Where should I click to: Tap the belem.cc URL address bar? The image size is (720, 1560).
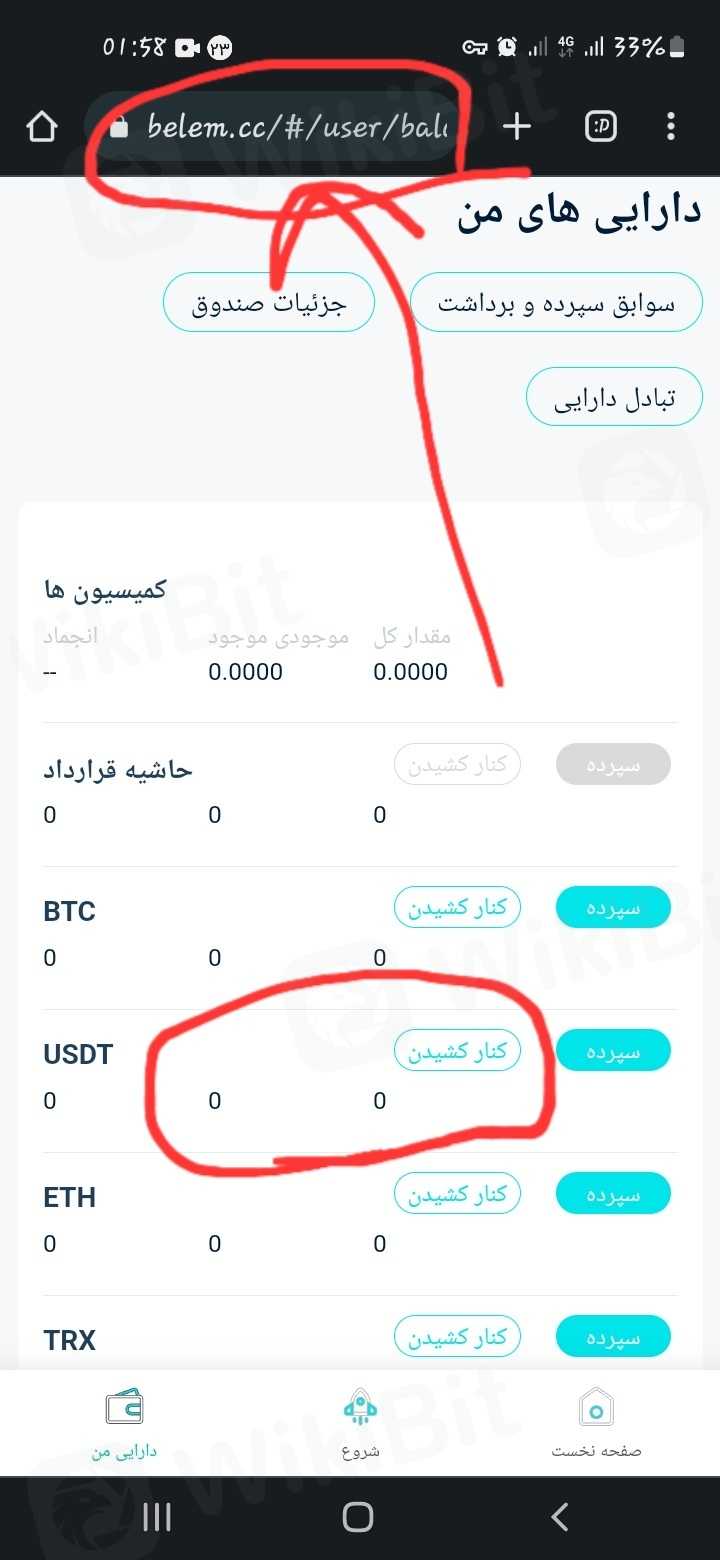[x=290, y=127]
